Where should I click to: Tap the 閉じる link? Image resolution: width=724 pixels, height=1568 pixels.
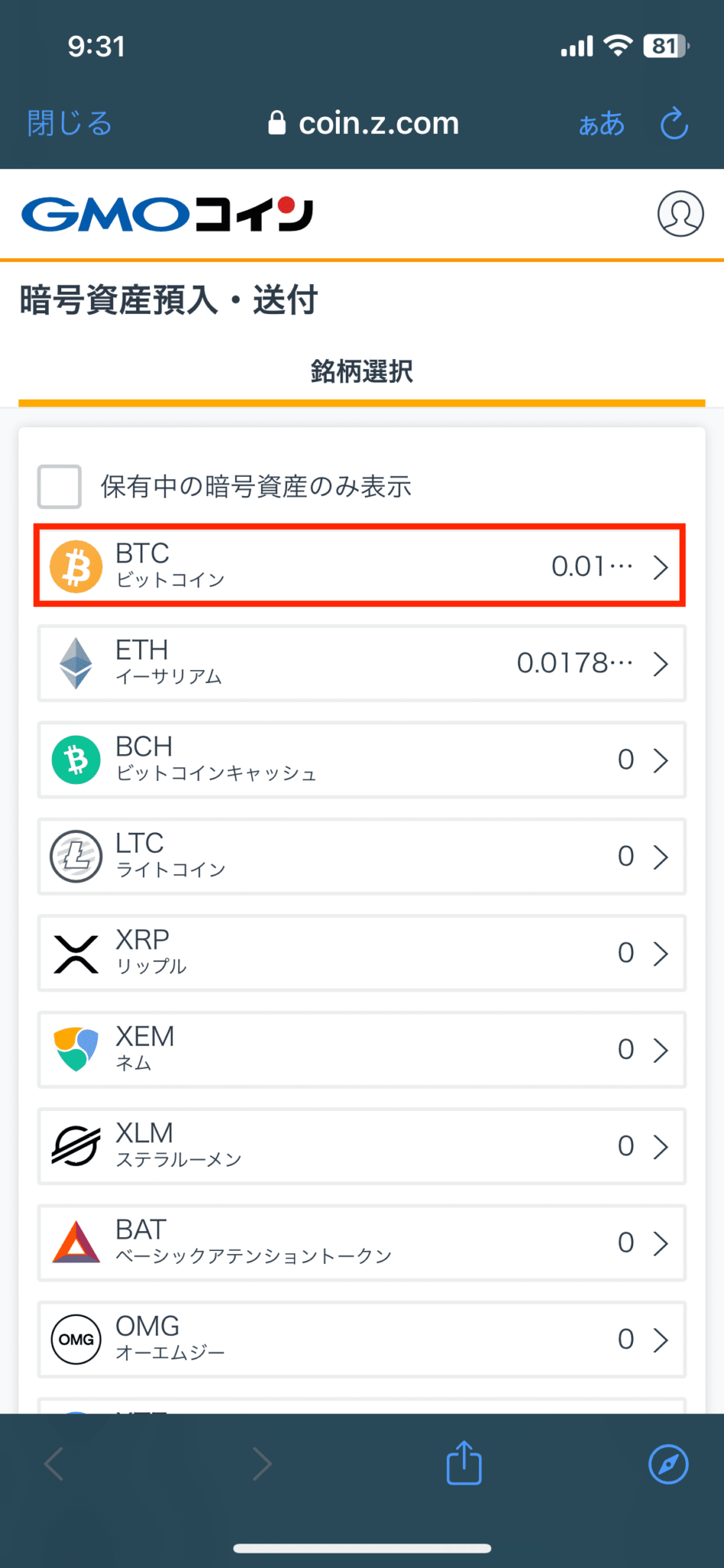(x=69, y=122)
